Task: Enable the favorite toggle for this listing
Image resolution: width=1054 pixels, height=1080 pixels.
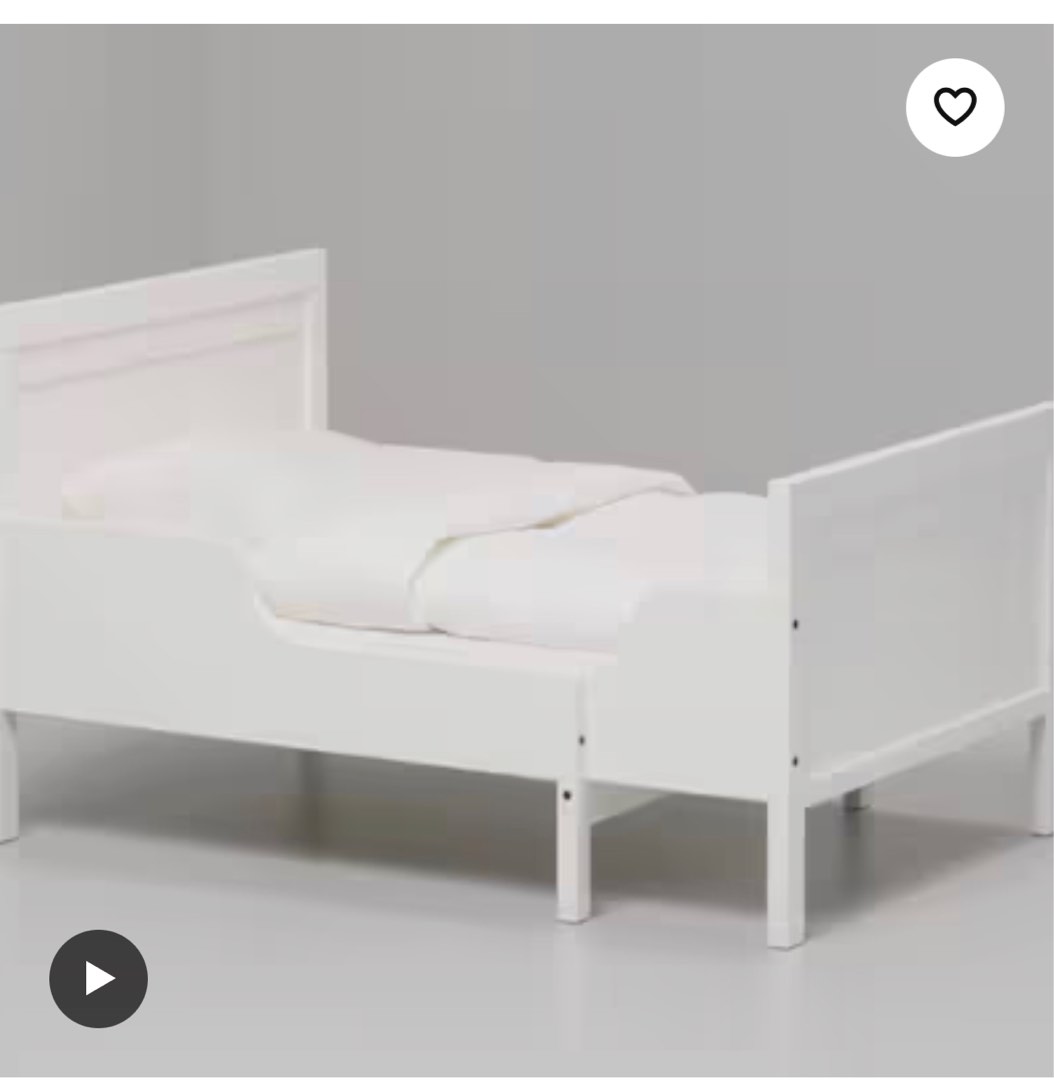Action: (954, 107)
